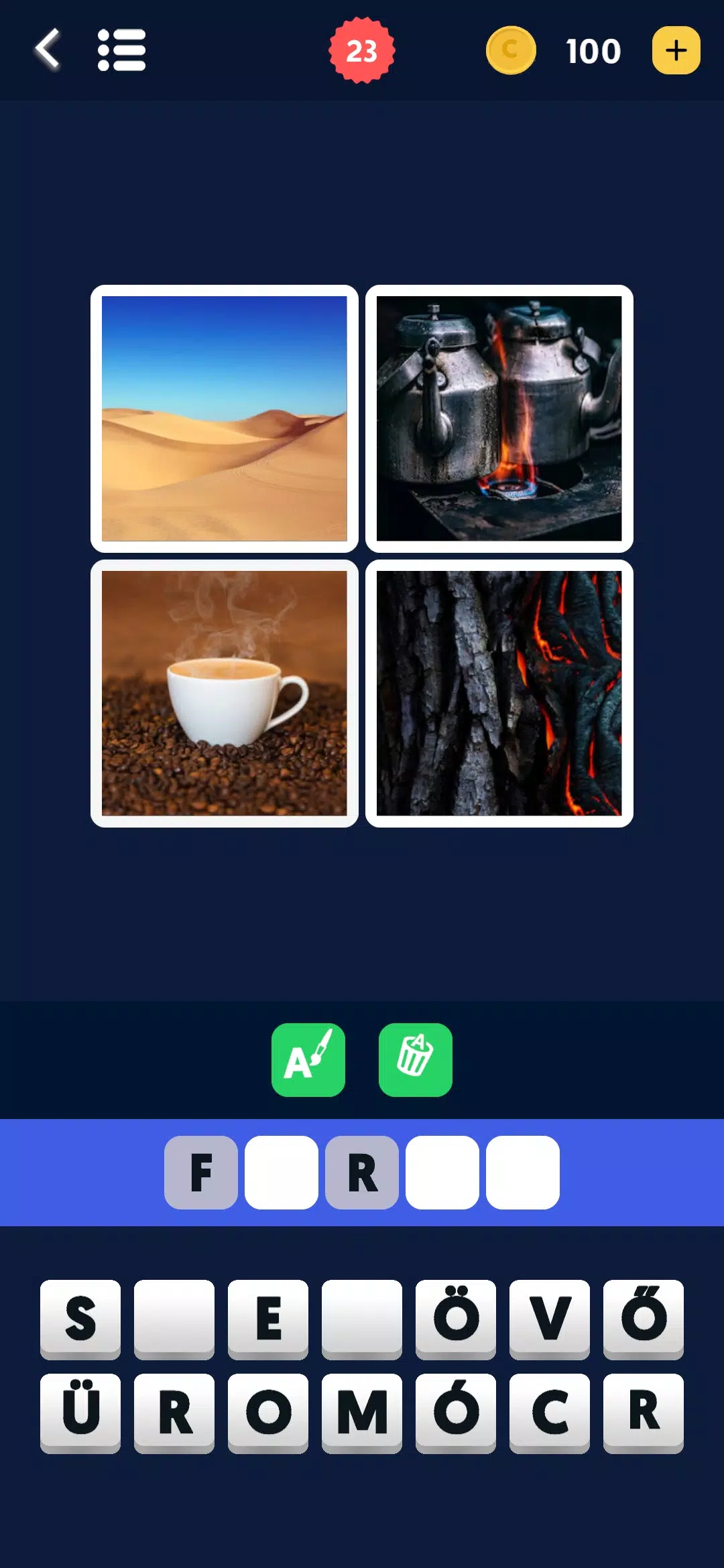Pick the letter C tile
The image size is (724, 1568).
coord(550,1412)
